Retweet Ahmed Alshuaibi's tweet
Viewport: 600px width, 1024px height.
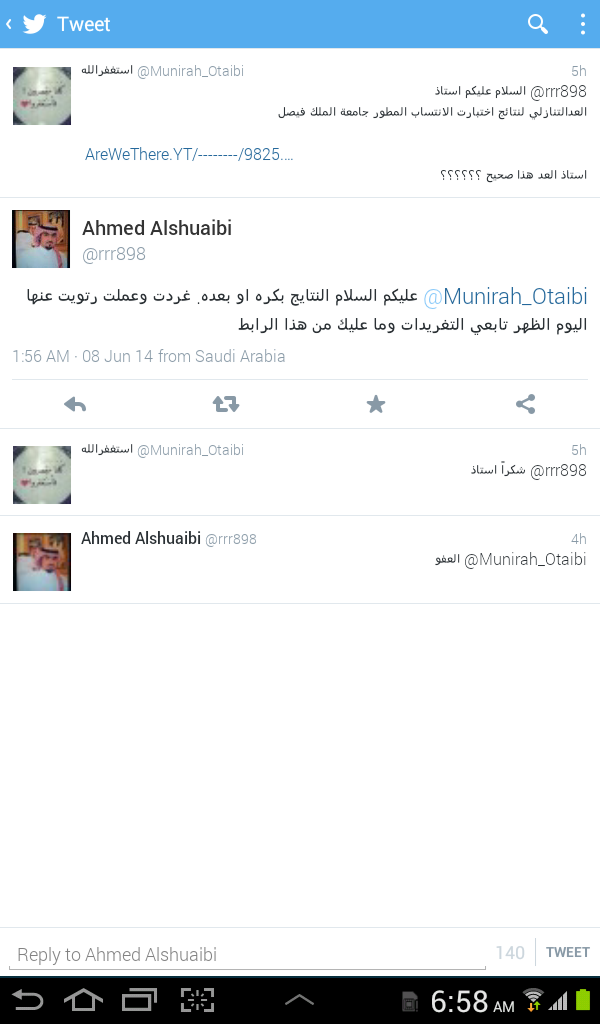tap(226, 404)
